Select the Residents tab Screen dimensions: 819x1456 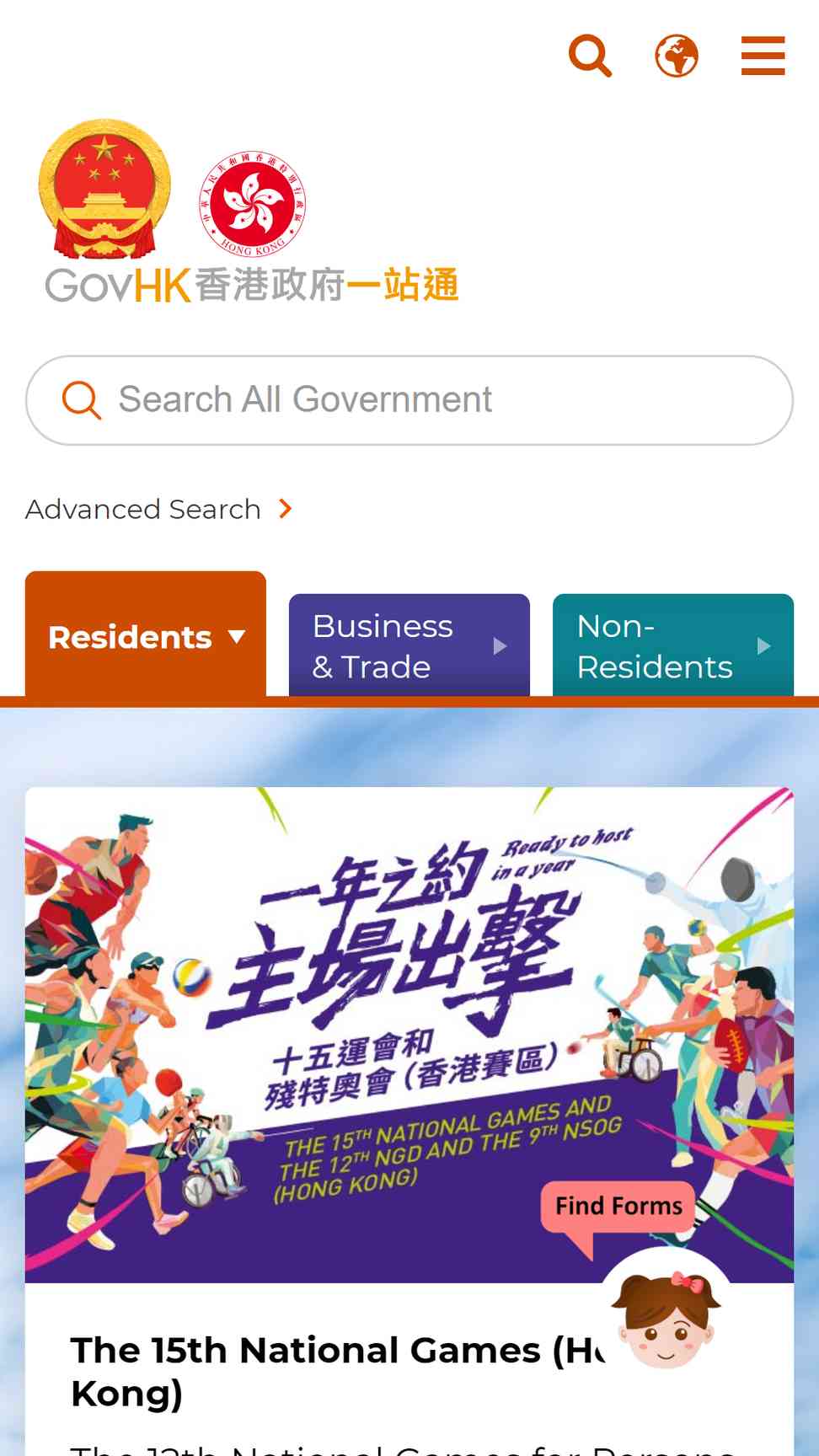[x=146, y=636]
